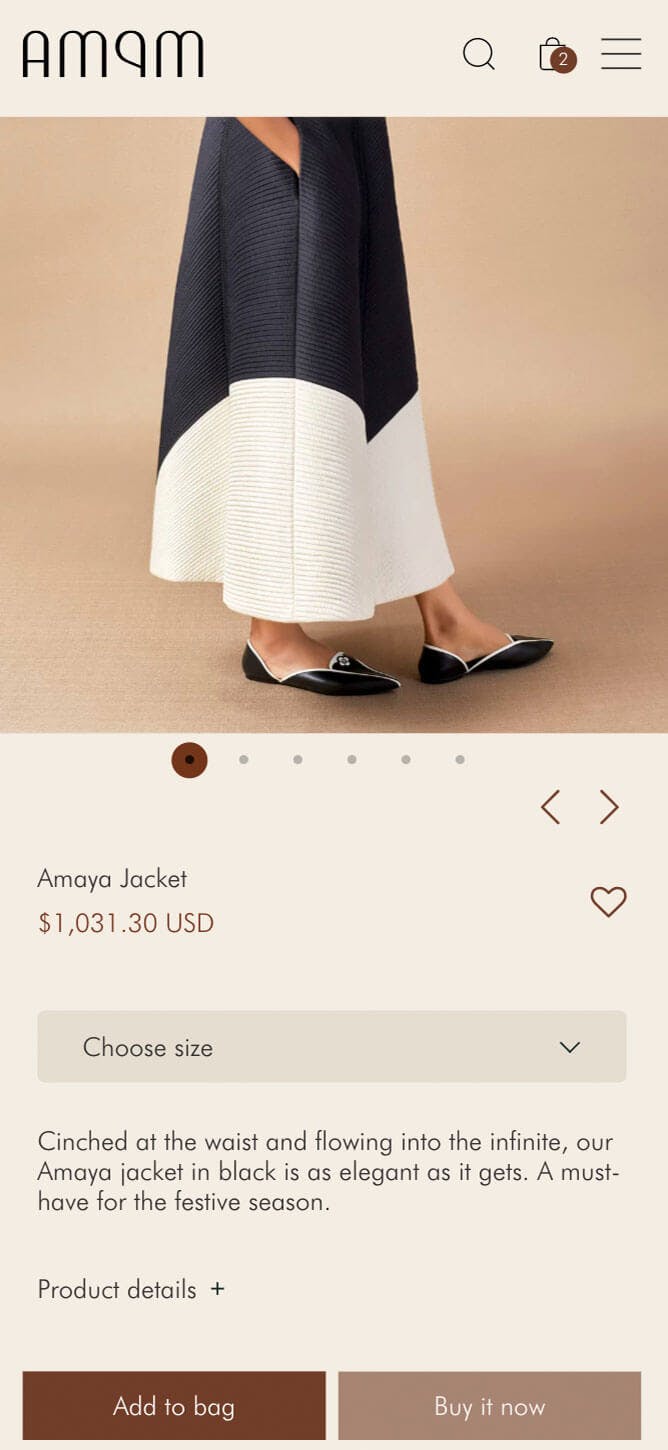Viewport: 668px width, 1450px height.
Task: Expand Product details section
Action: click(131, 1289)
